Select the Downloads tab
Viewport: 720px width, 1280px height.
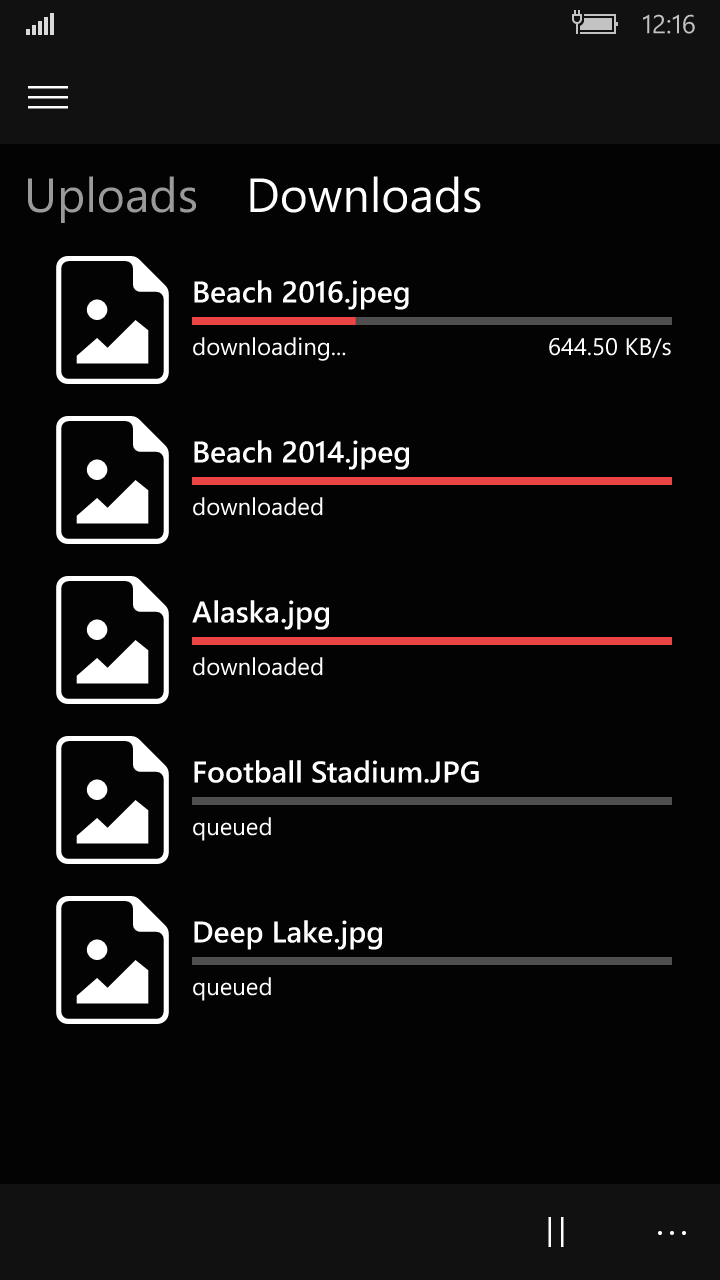pos(364,196)
